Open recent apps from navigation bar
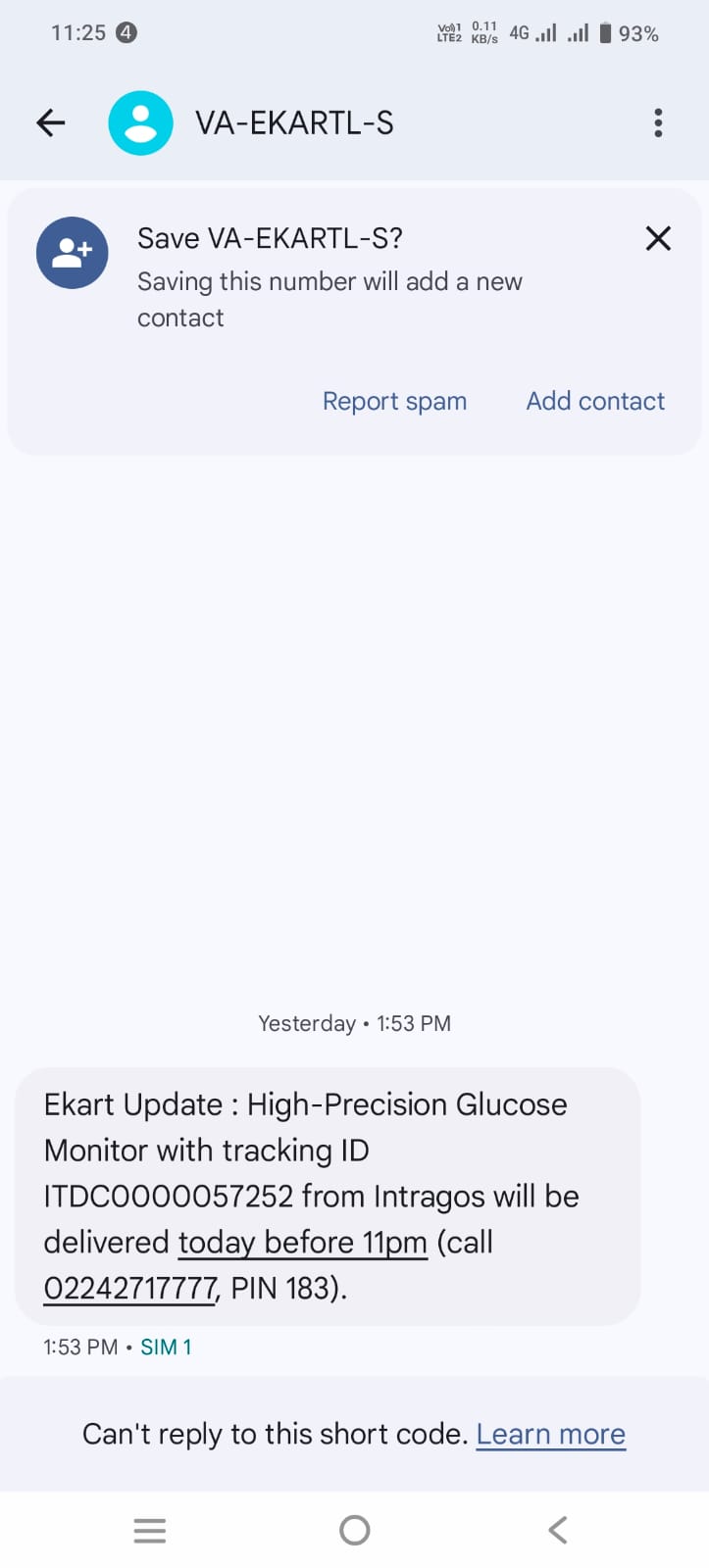The width and height of the screenshot is (709, 1568). (x=150, y=1530)
